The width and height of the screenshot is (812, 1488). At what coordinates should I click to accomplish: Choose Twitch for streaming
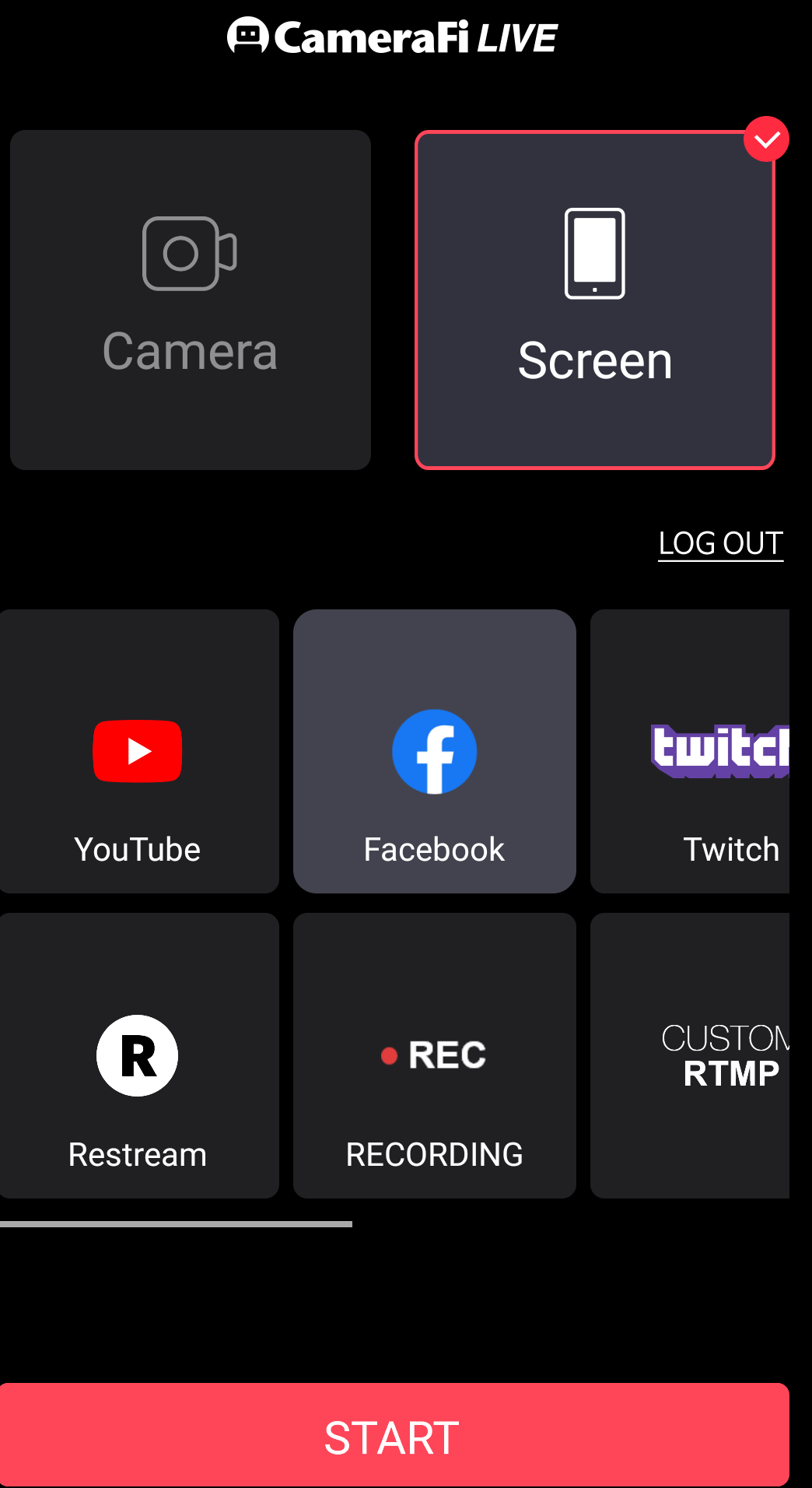tap(691, 751)
